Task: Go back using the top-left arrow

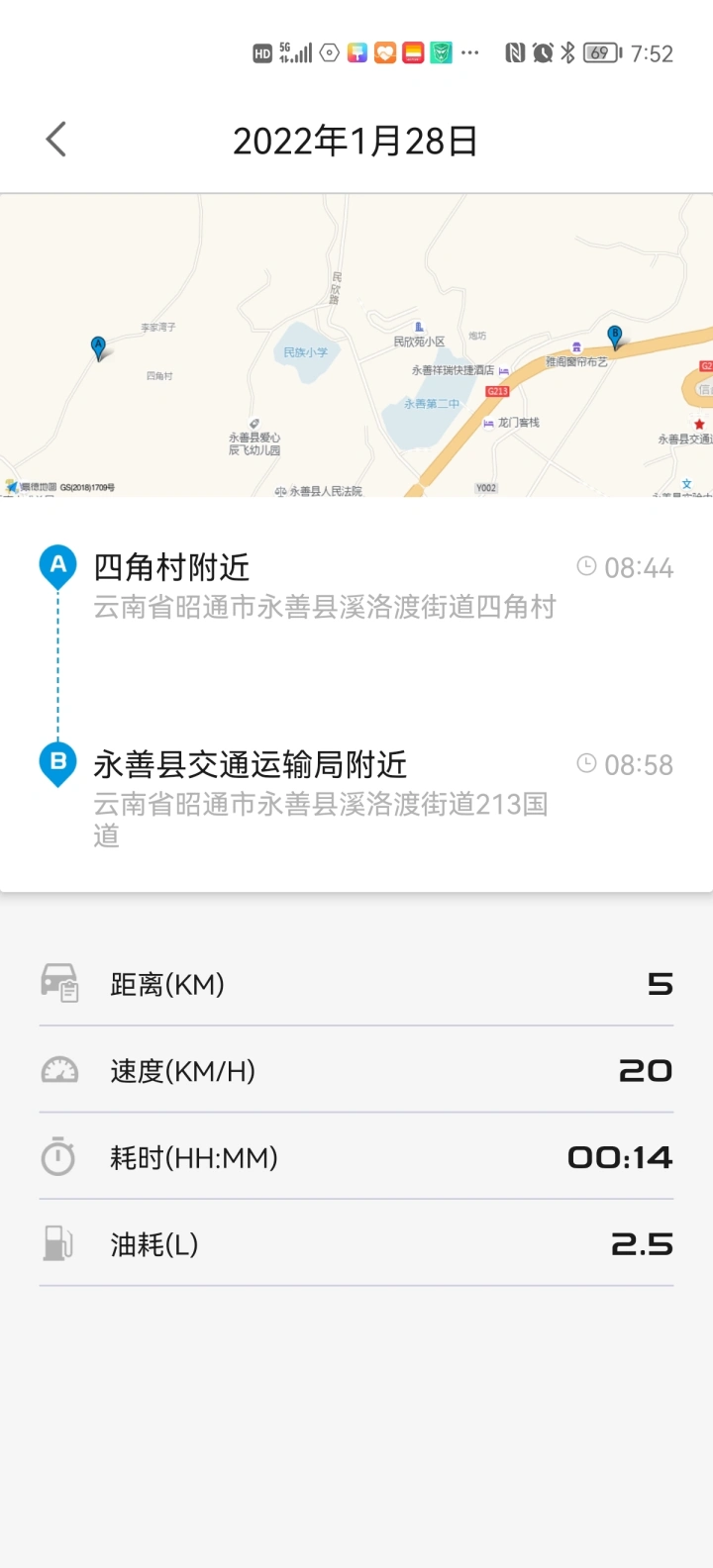Action: click(x=56, y=140)
